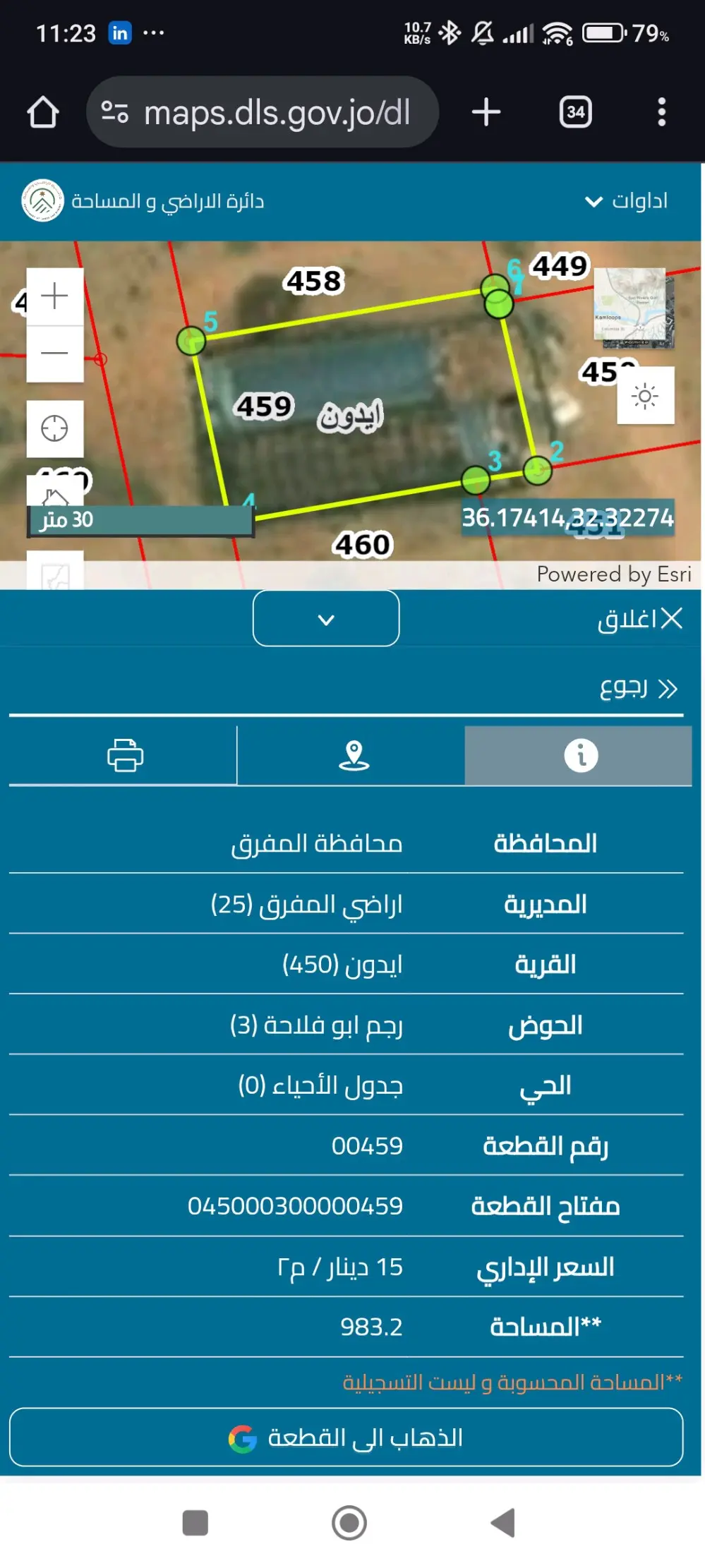Go back with the system back button
This screenshot has height=1568, width=705.
click(x=503, y=1522)
